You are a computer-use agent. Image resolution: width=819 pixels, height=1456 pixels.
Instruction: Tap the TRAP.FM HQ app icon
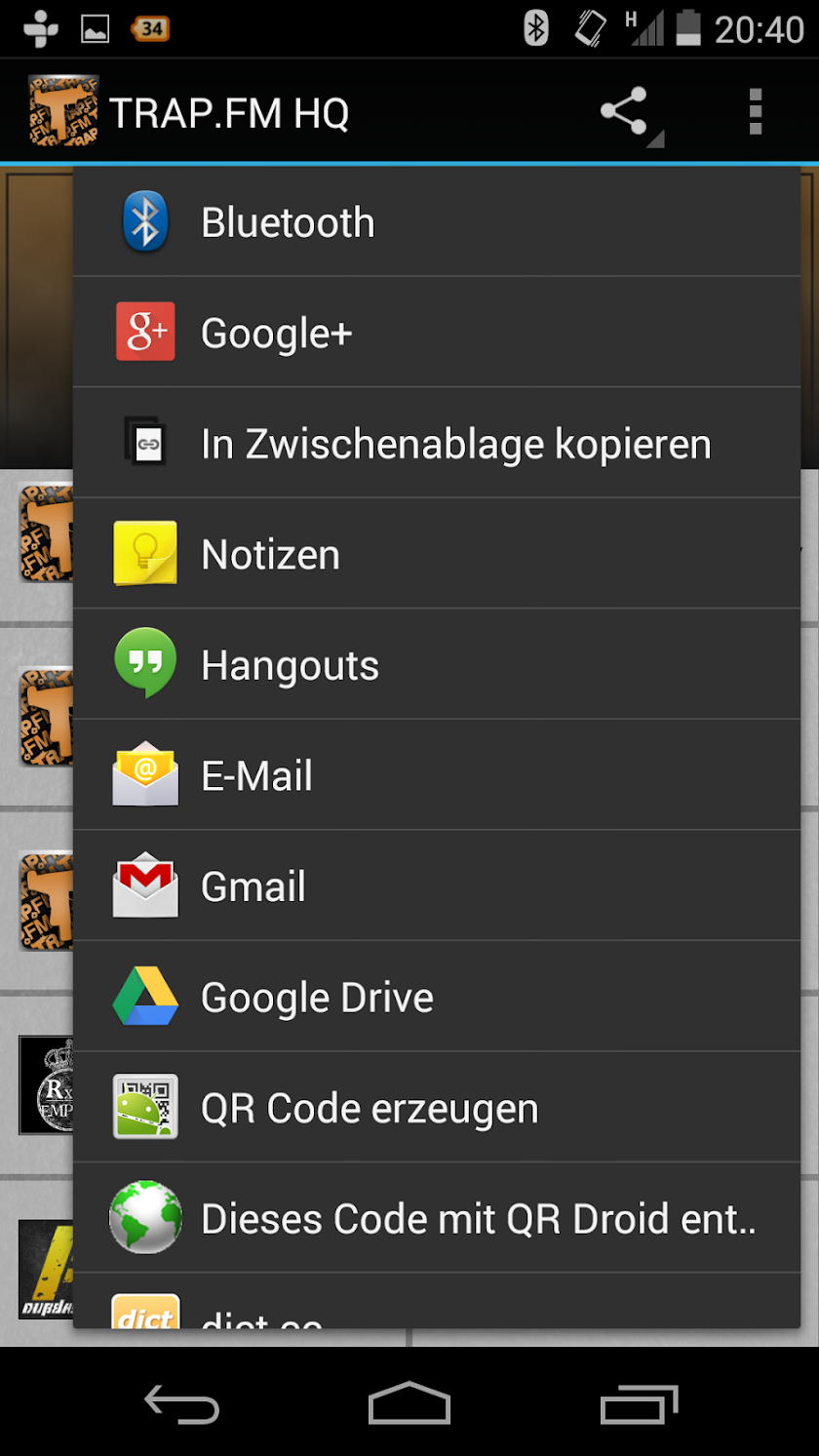63,113
